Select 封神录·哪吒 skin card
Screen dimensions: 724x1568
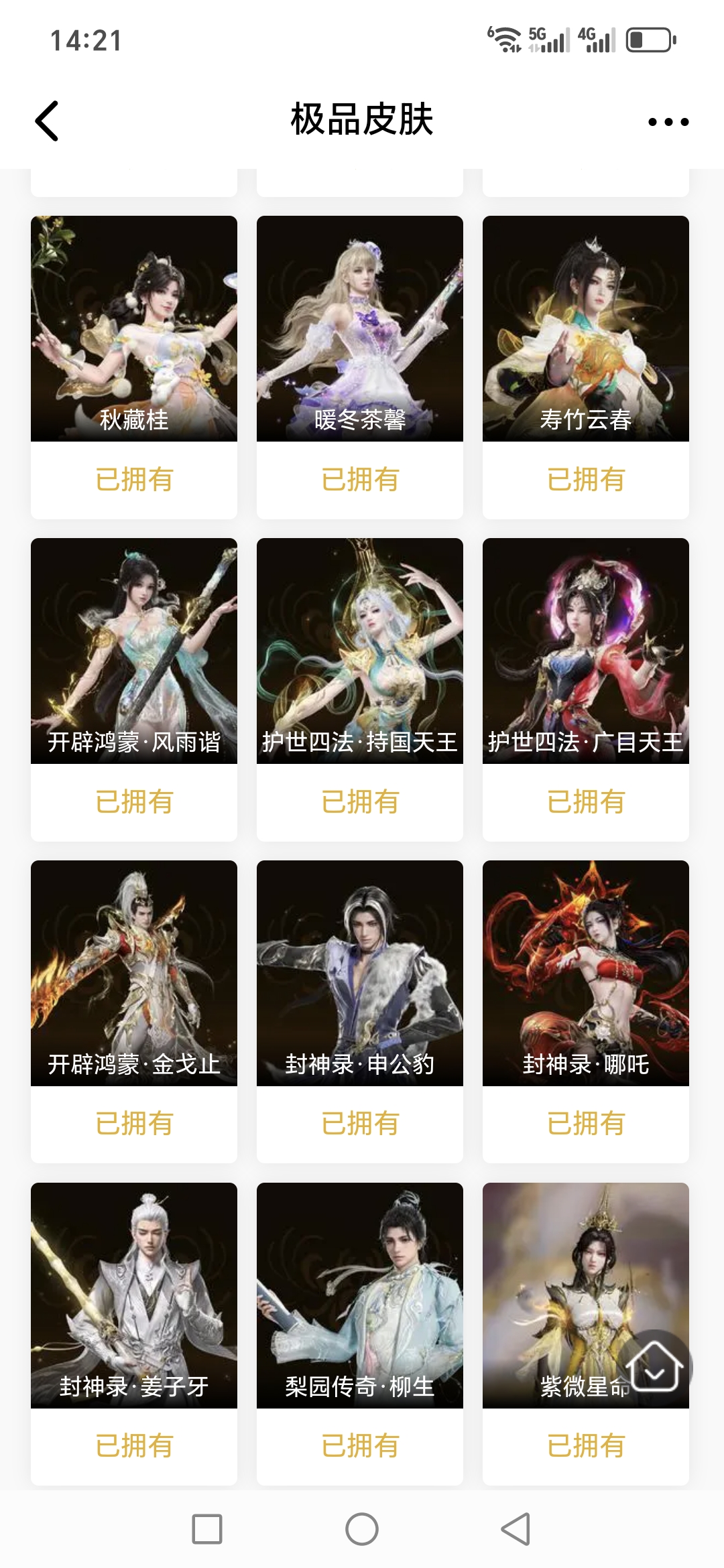(586, 973)
